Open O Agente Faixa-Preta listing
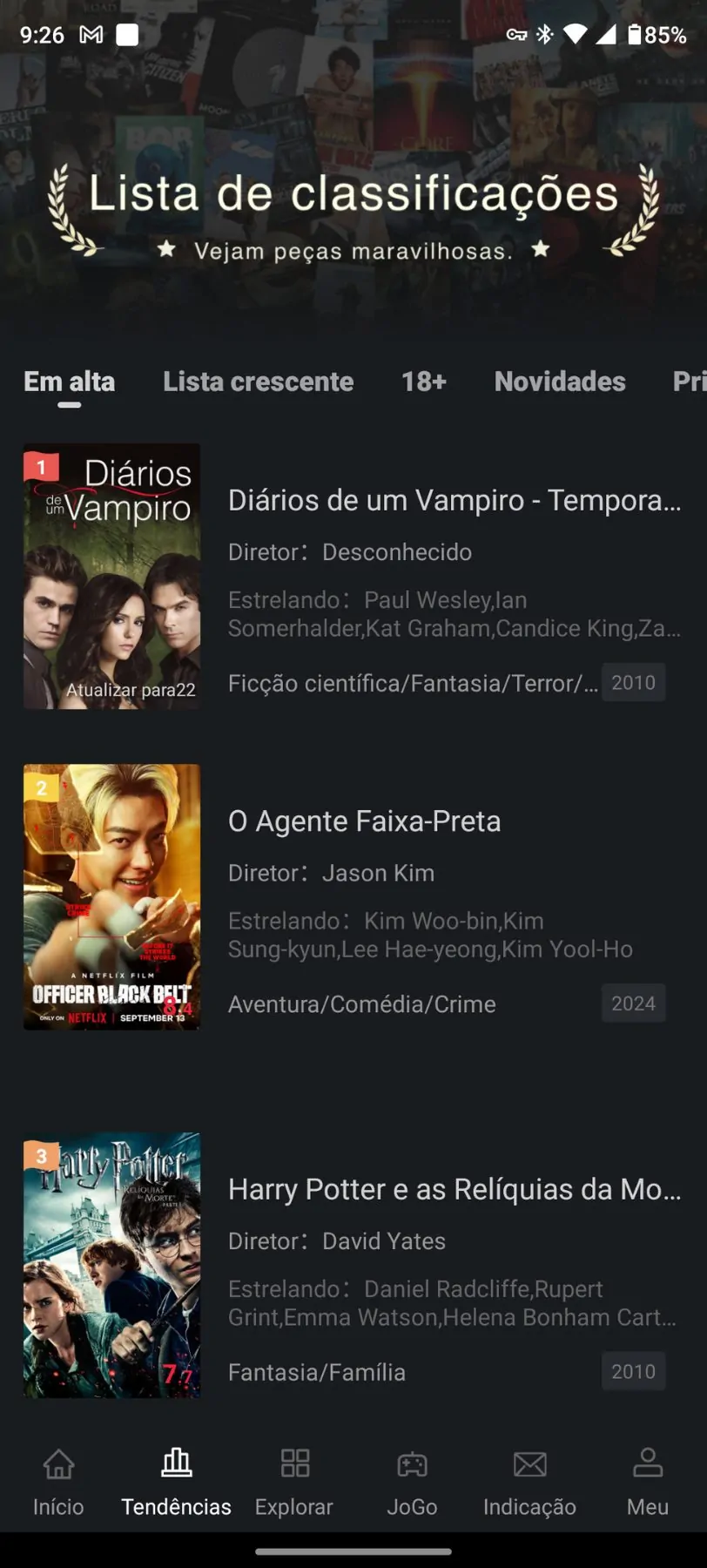 pyautogui.click(x=364, y=821)
